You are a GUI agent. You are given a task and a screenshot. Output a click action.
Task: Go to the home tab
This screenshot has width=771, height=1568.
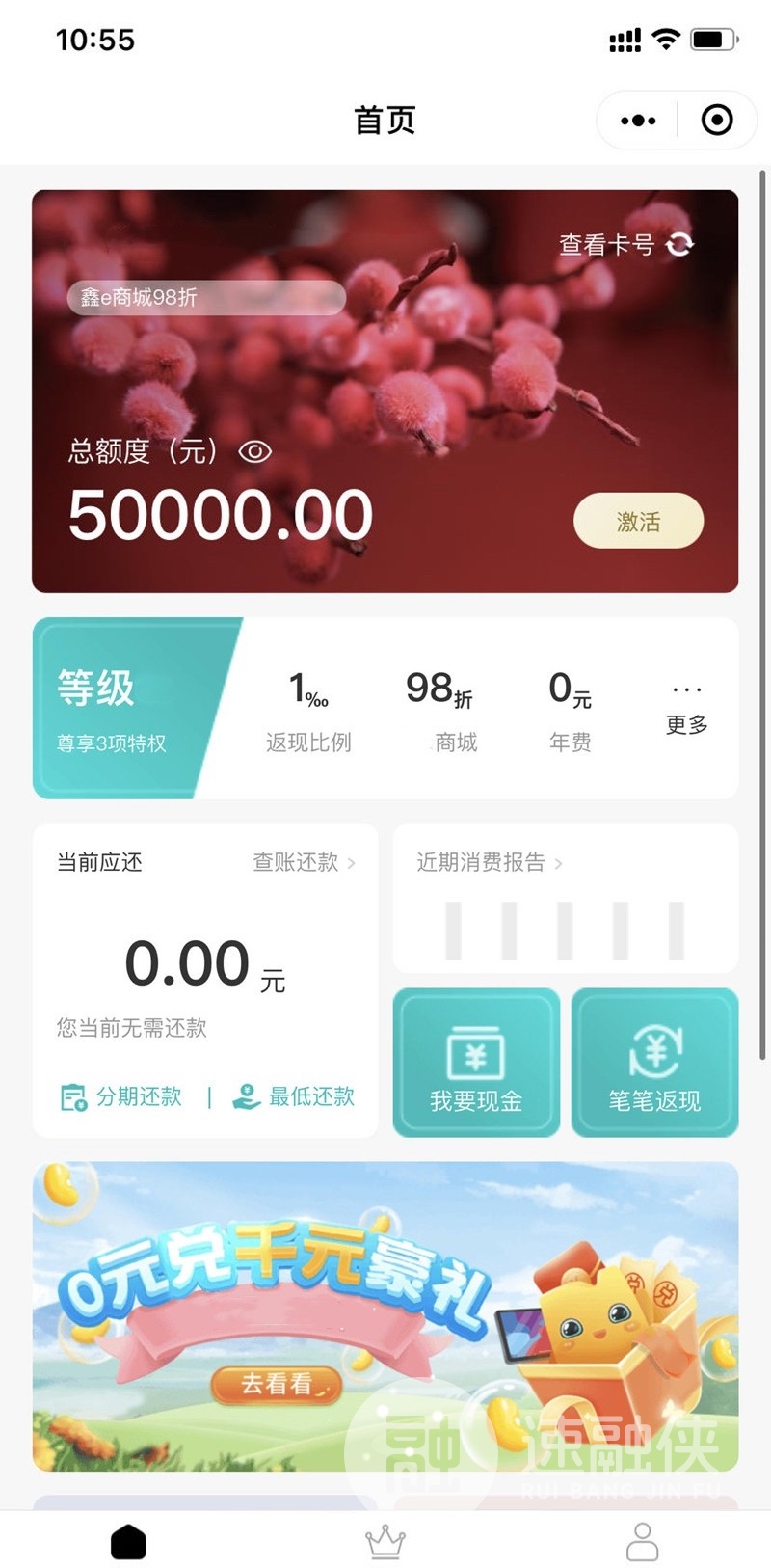pos(128,1541)
